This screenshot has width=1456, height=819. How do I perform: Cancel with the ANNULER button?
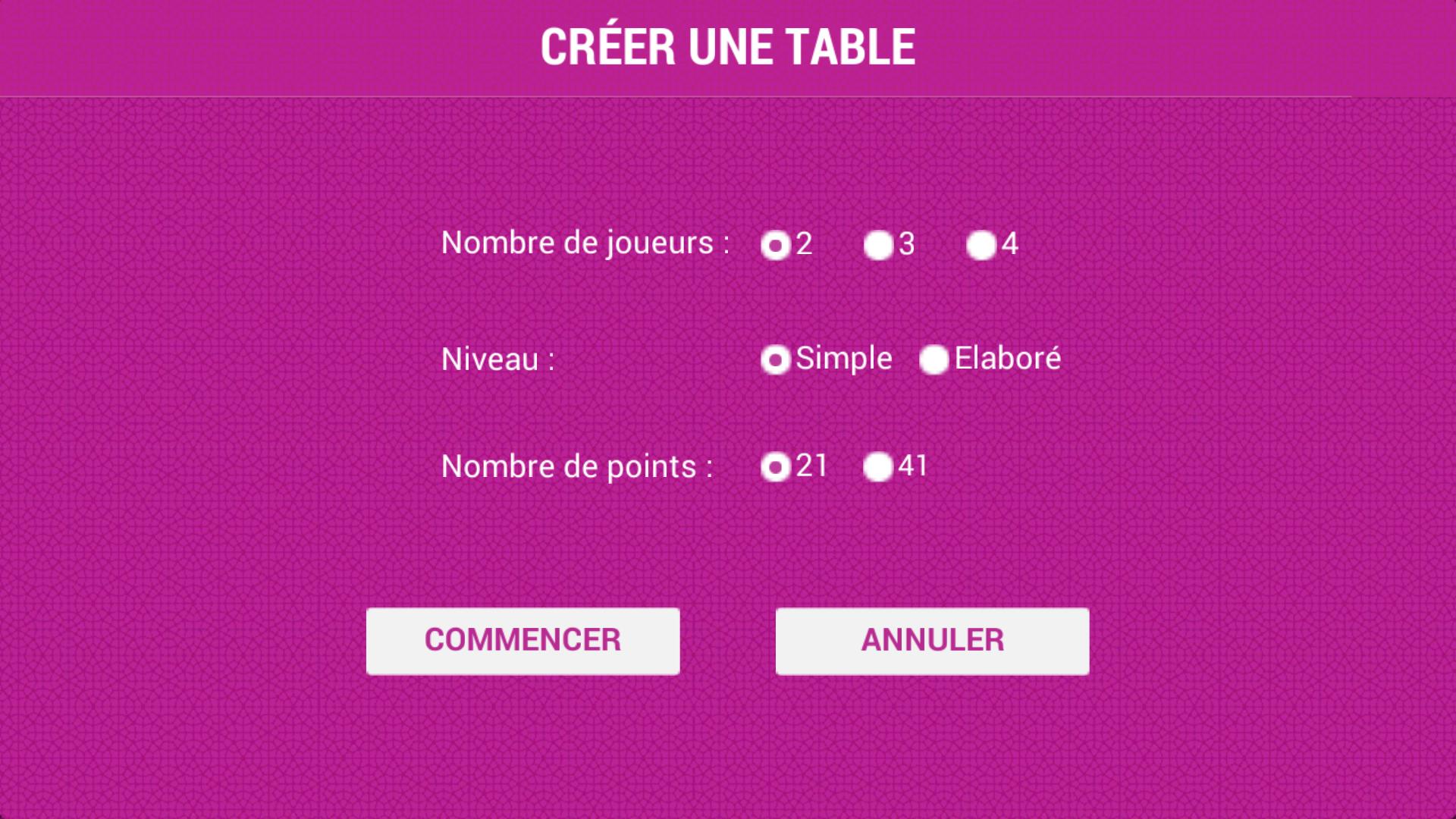[932, 641]
